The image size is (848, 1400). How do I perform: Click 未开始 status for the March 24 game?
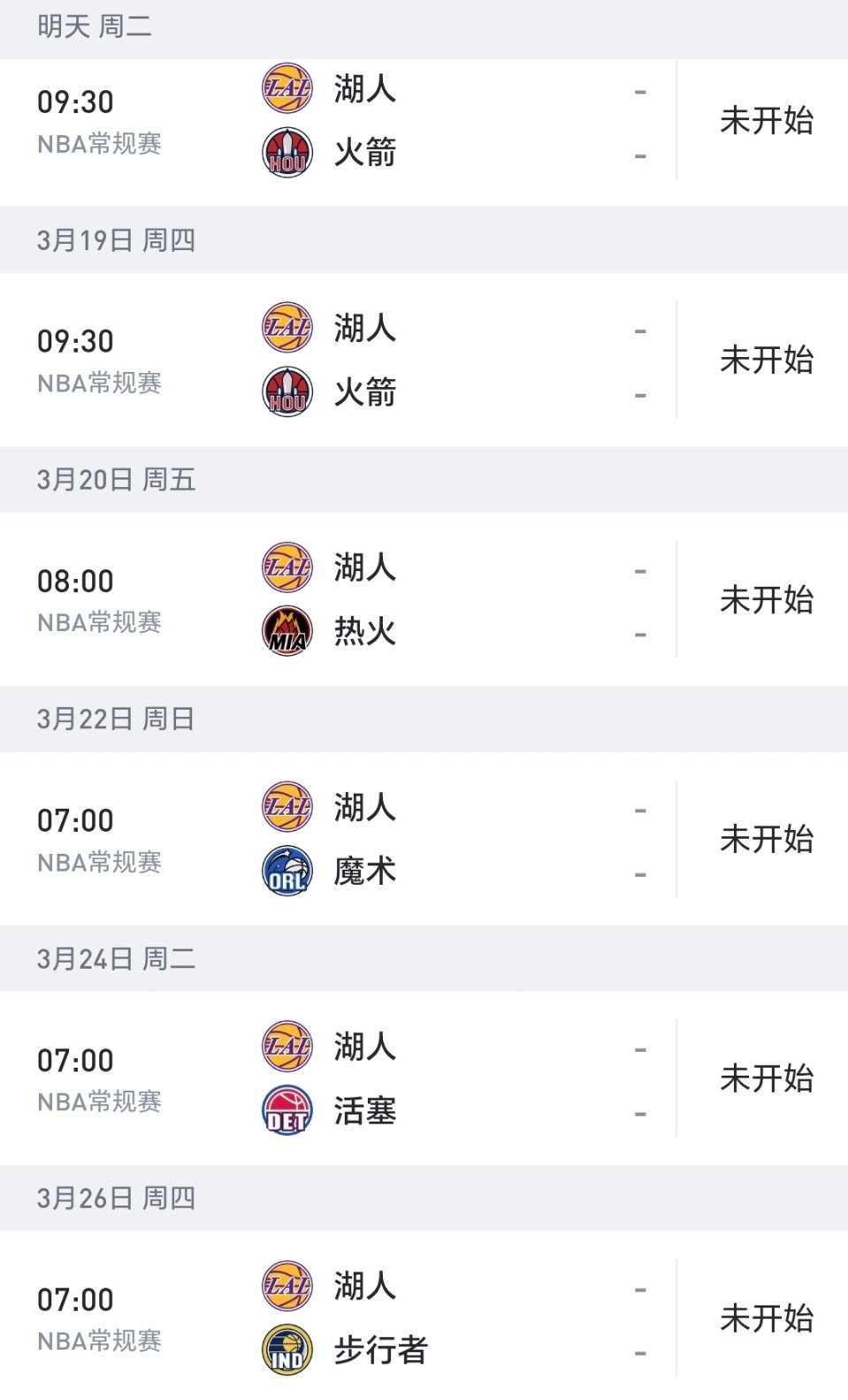tap(766, 1080)
